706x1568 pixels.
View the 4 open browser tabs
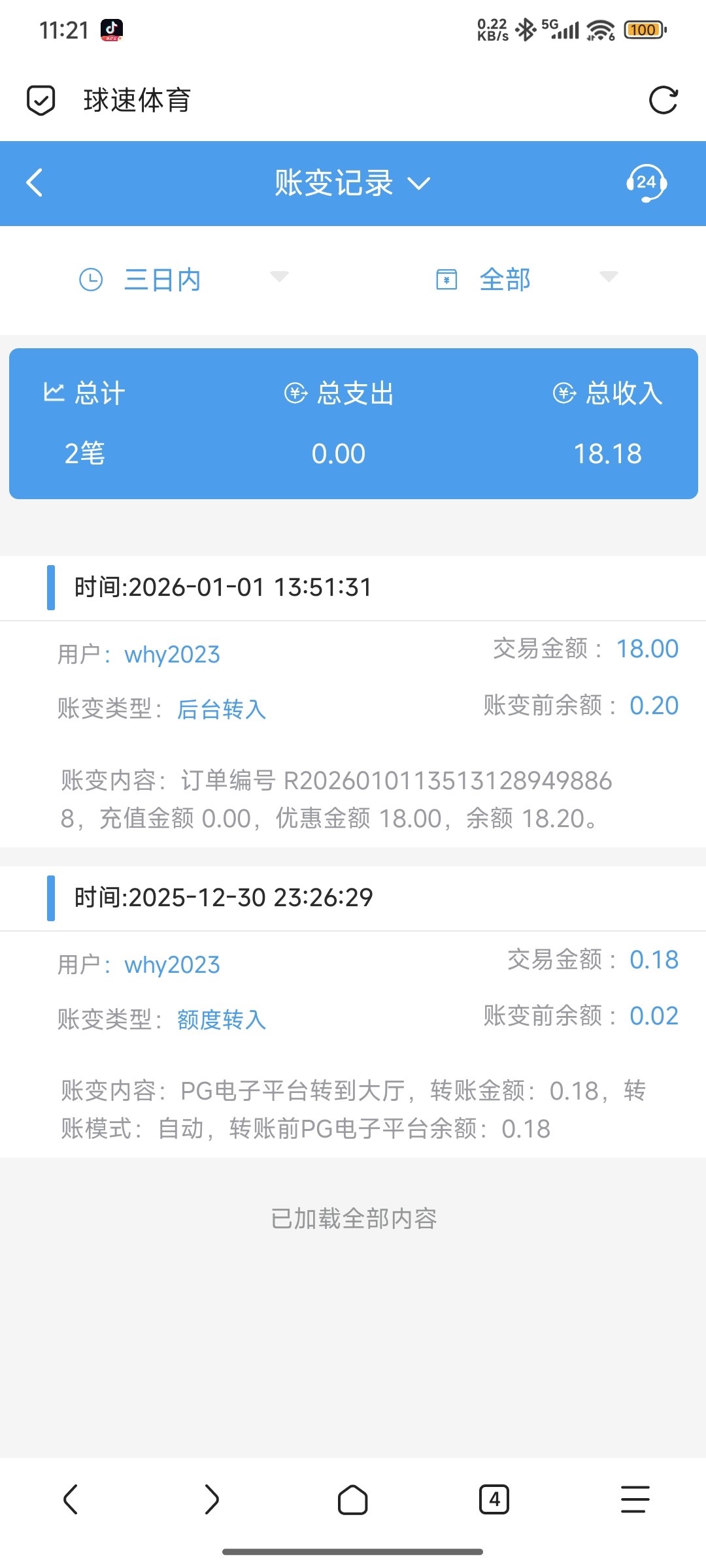[x=494, y=1499]
